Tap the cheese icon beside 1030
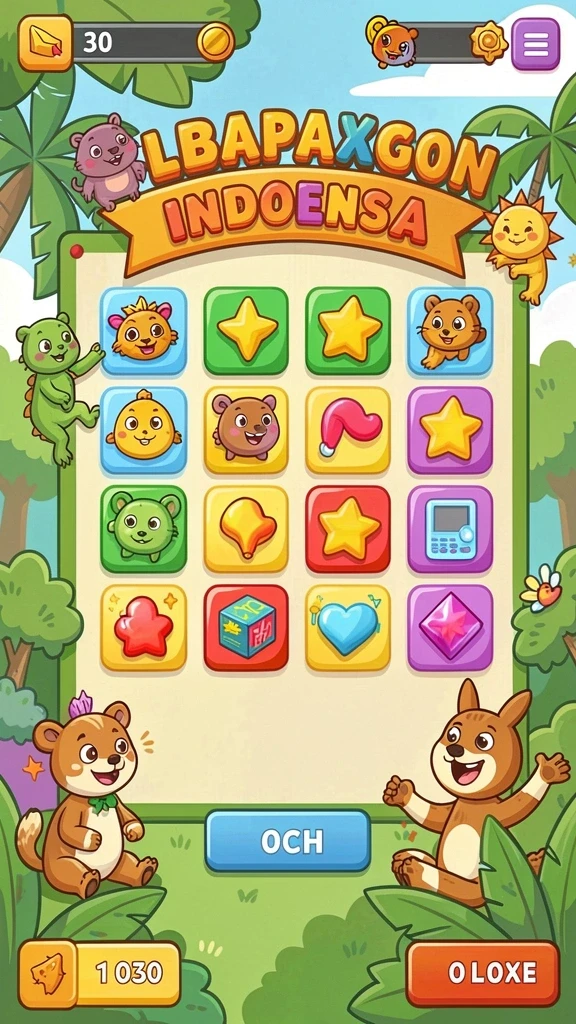Viewport: 576px width, 1024px height. (48, 974)
